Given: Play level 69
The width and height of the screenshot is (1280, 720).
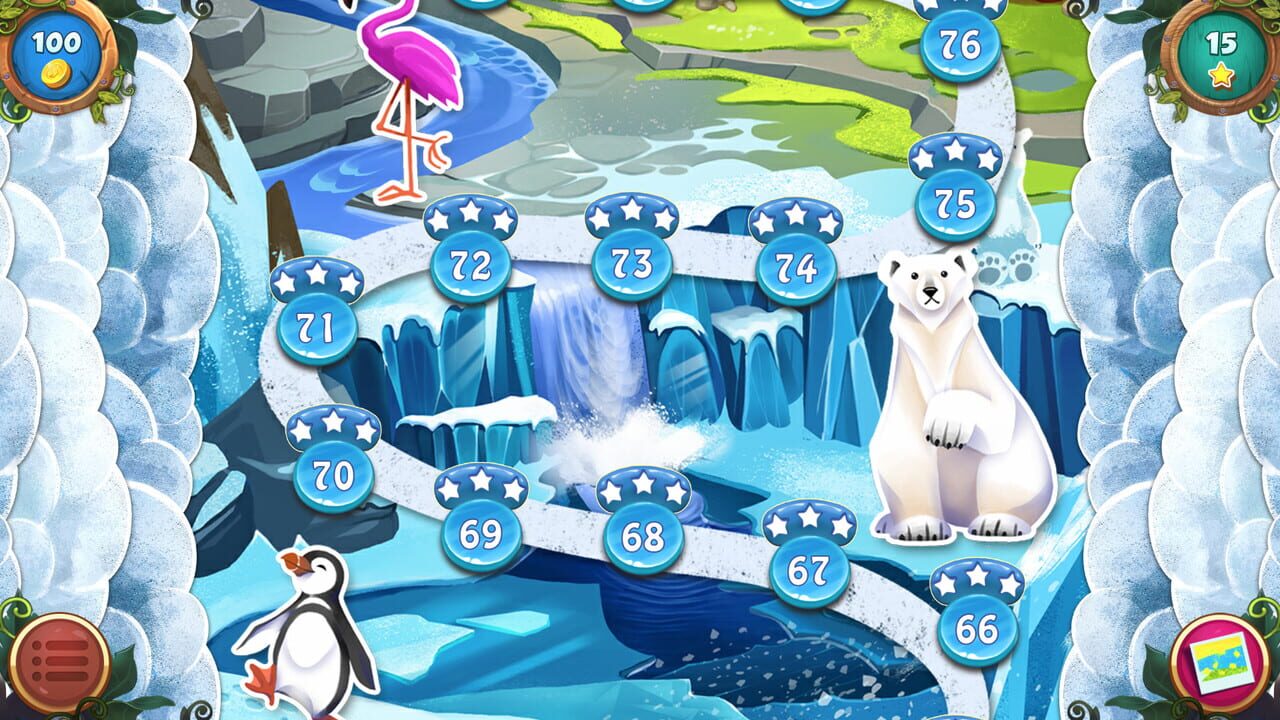Looking at the screenshot, I should 480,534.
